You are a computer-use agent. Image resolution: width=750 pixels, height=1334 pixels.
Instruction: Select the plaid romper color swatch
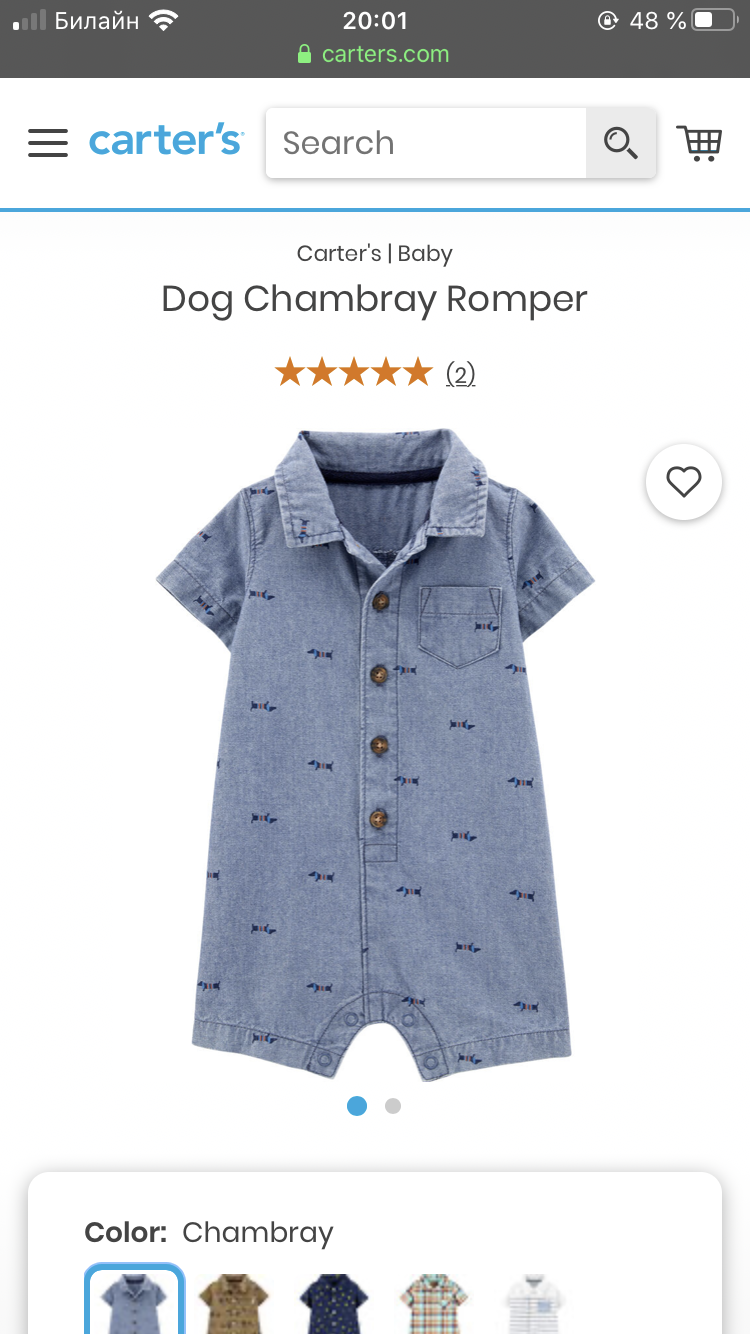point(435,1302)
